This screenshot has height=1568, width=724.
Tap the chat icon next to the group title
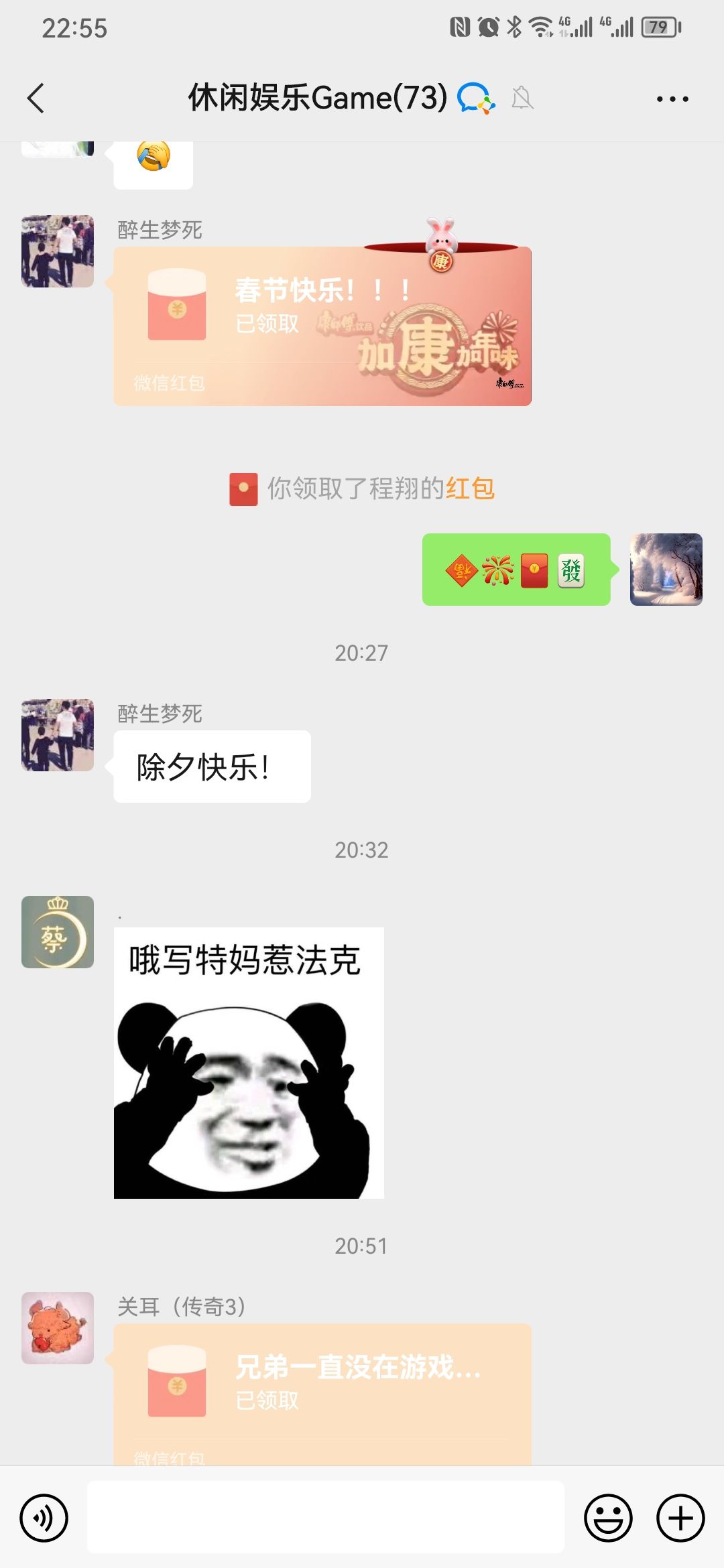[475, 99]
